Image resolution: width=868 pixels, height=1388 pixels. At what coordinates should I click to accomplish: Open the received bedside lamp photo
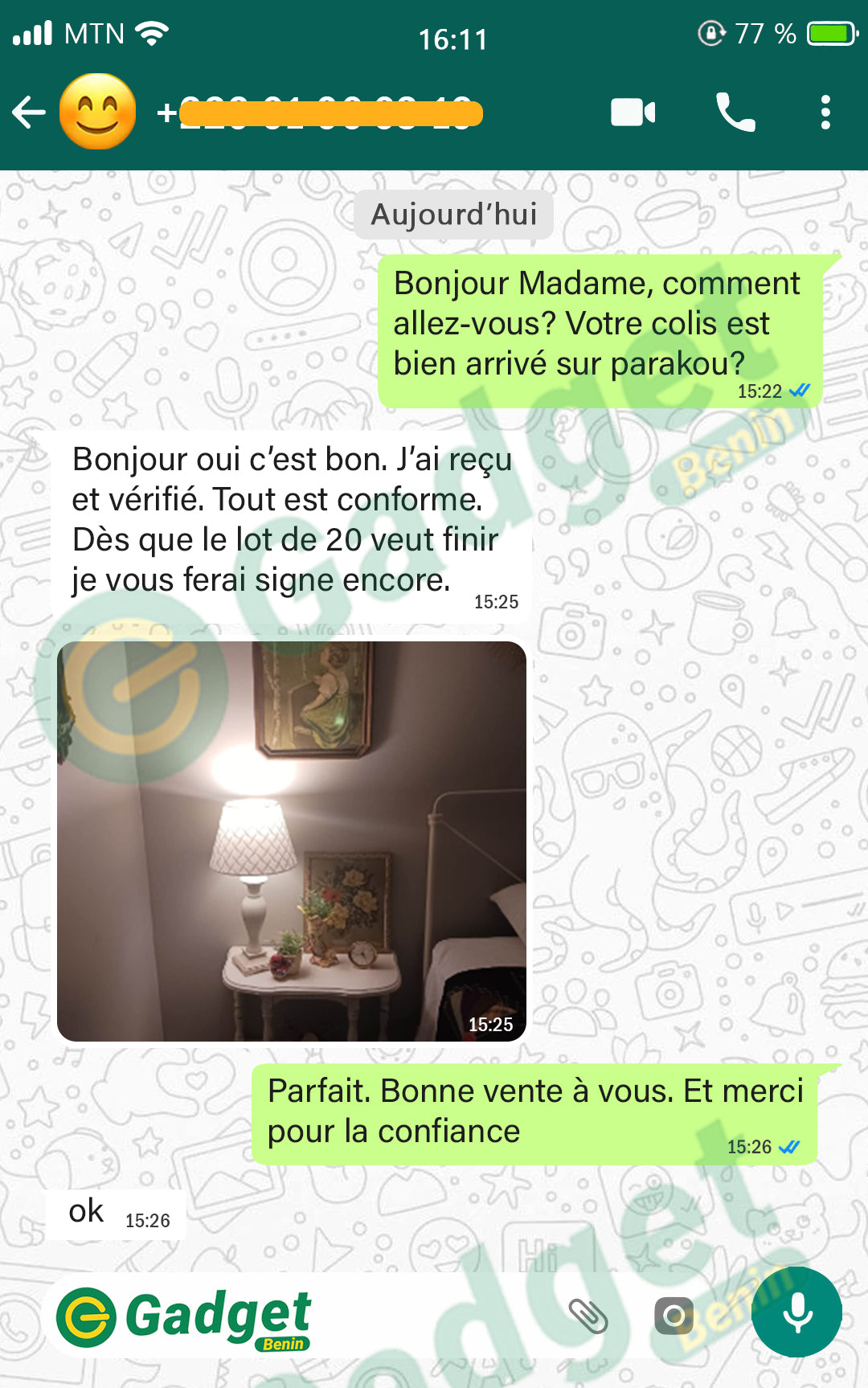point(292,841)
